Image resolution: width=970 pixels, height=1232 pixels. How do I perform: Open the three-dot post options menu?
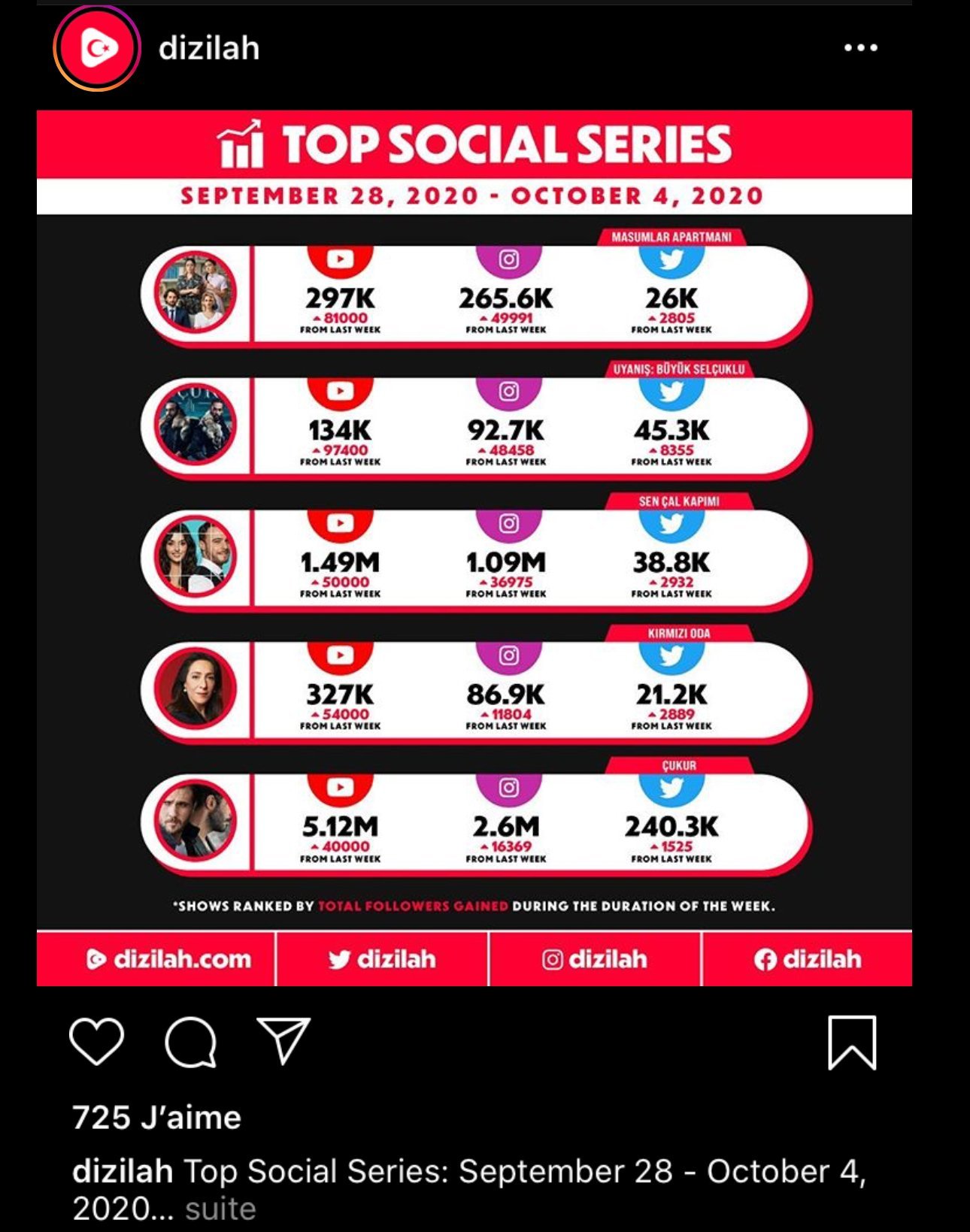[860, 47]
